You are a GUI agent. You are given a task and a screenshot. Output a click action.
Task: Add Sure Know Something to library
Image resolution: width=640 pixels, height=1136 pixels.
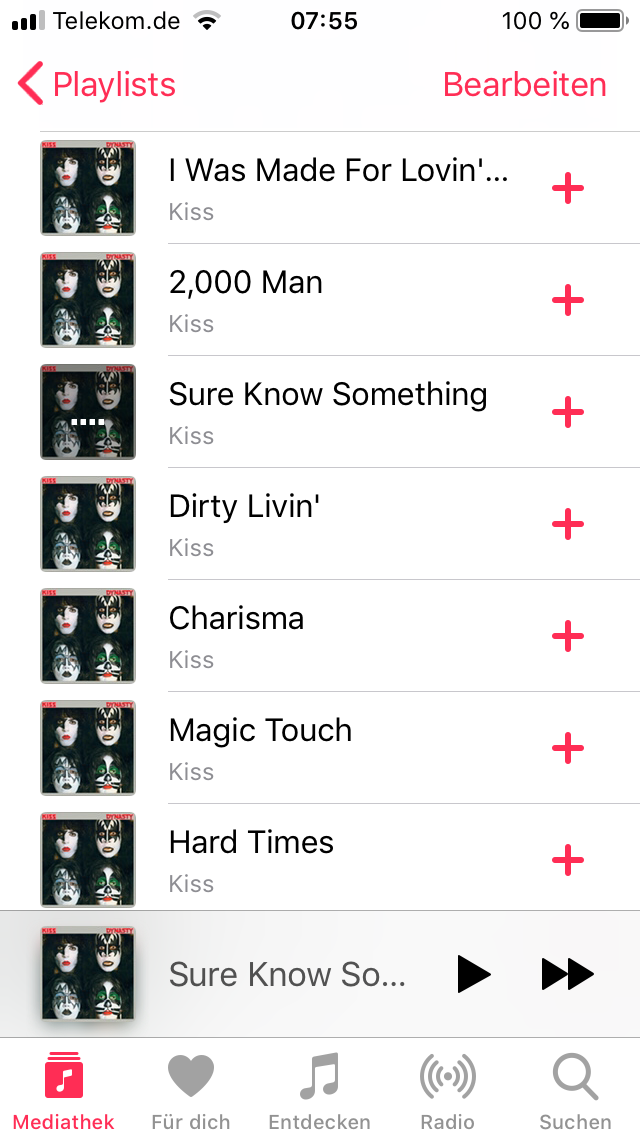(567, 412)
